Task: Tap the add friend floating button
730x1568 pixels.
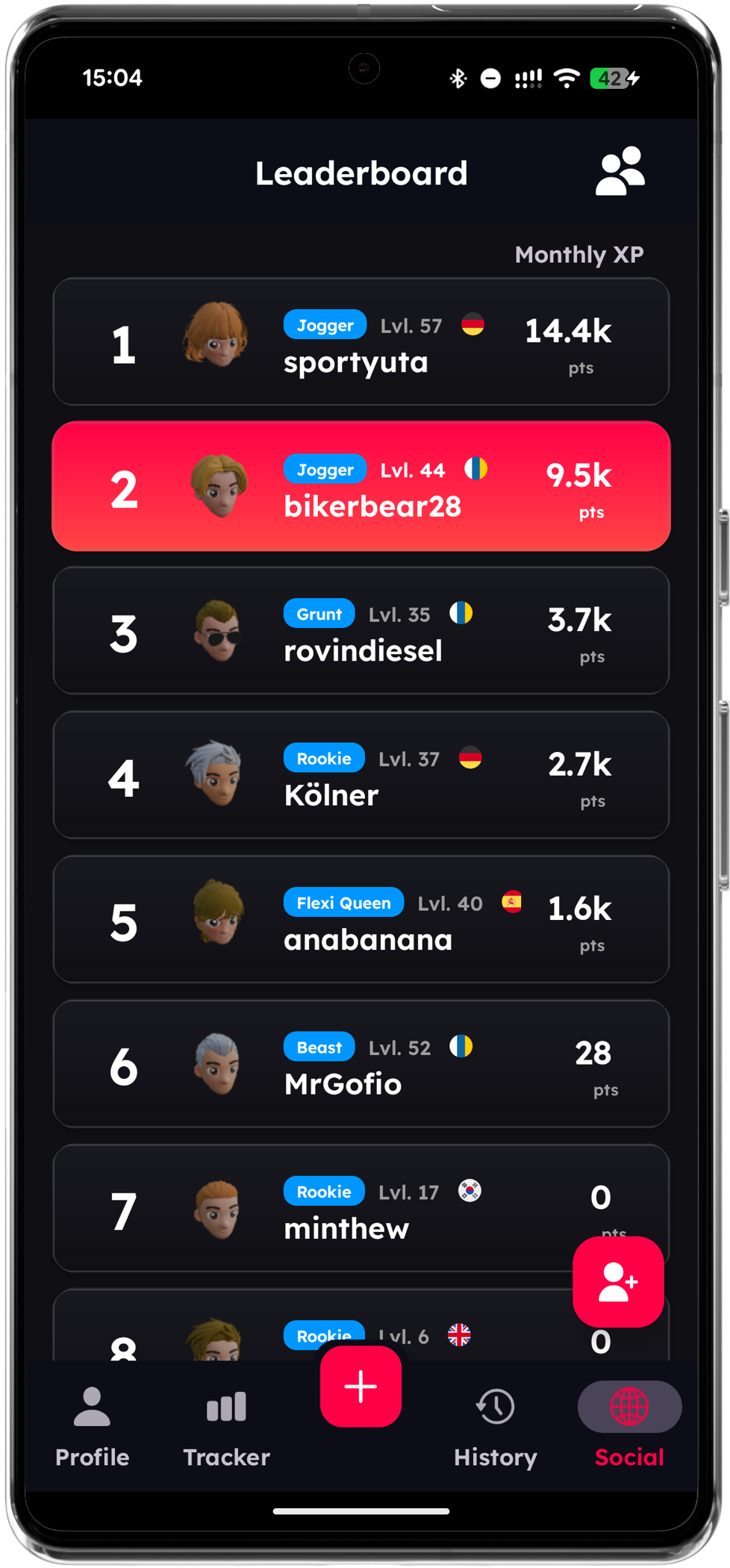Action: point(618,1281)
